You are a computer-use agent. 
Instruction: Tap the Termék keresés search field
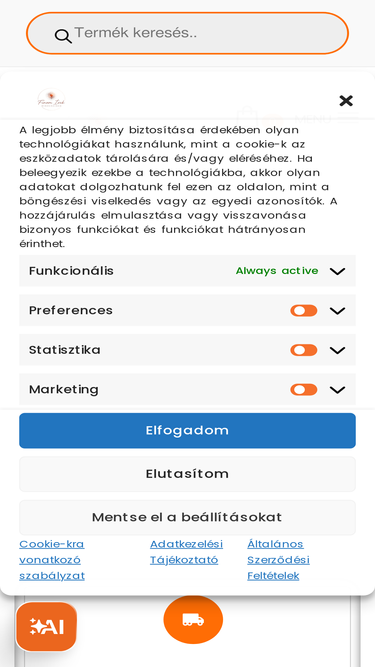point(187,33)
